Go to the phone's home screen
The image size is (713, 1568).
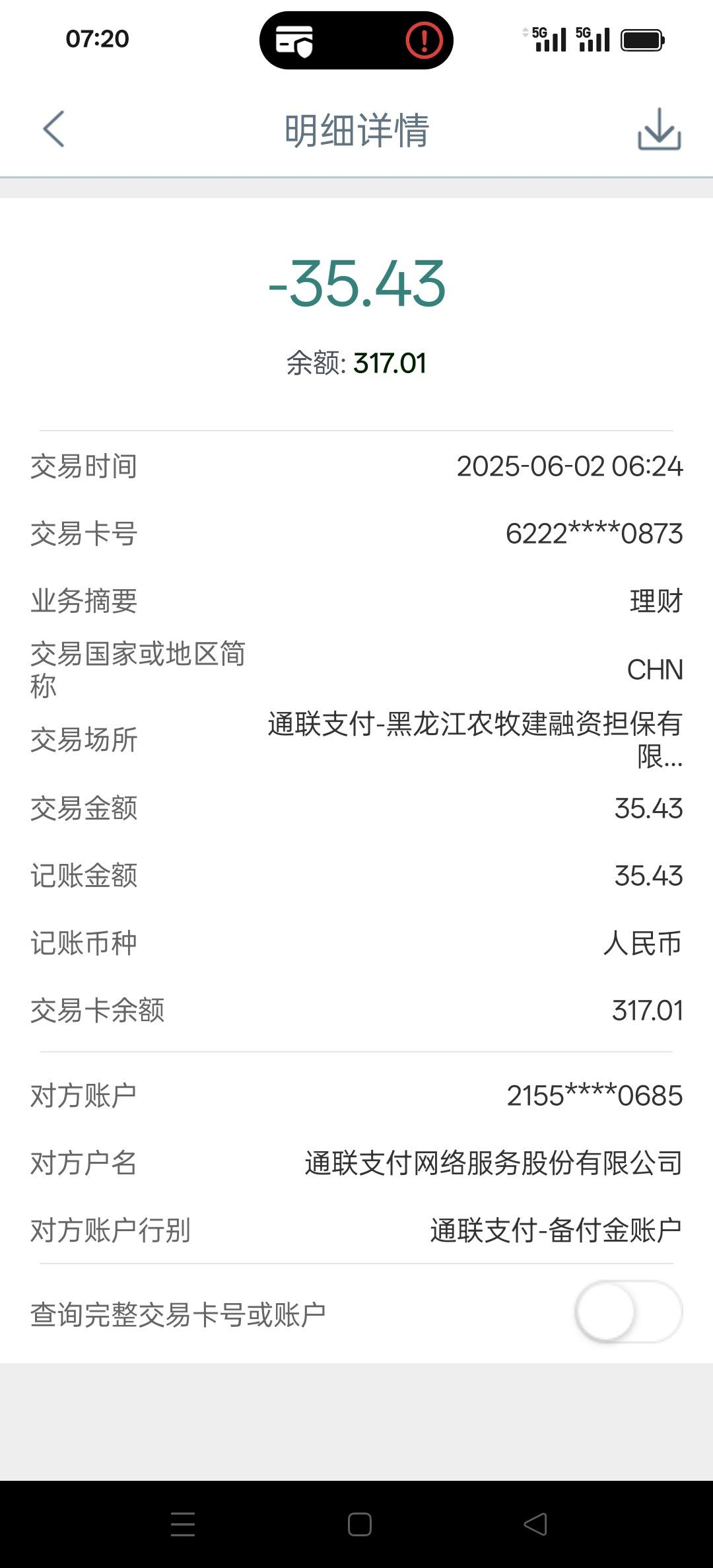tap(359, 1524)
